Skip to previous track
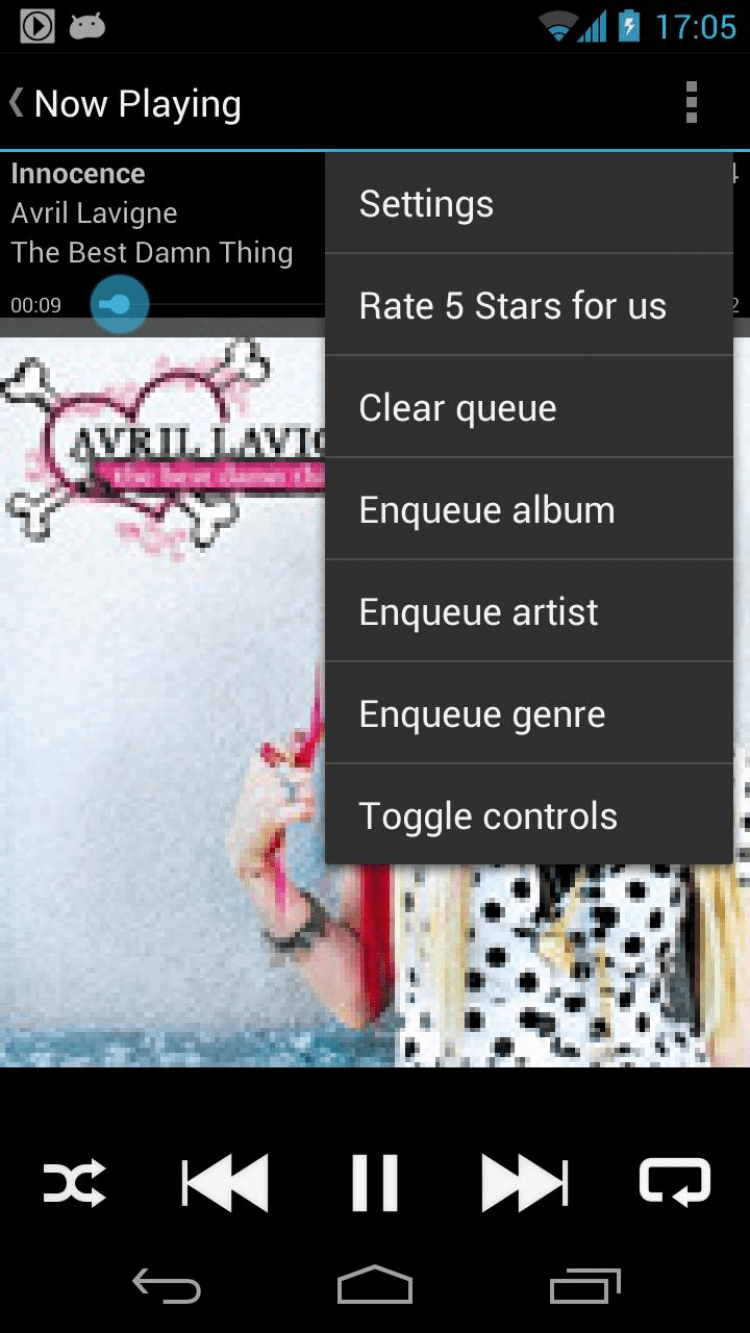The image size is (750, 1333). coord(225,1184)
